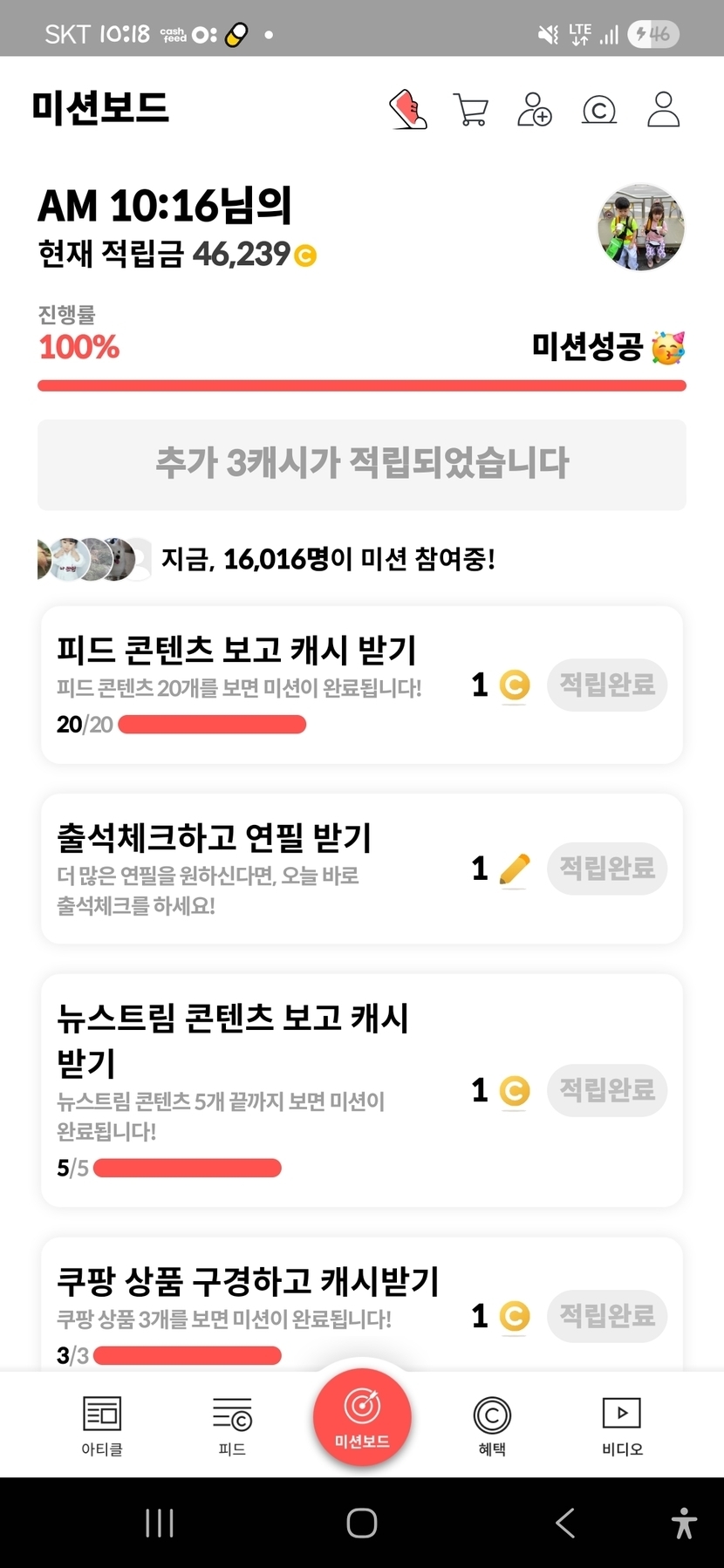Go back using the system back button
The image size is (724, 1568).
tap(565, 1524)
